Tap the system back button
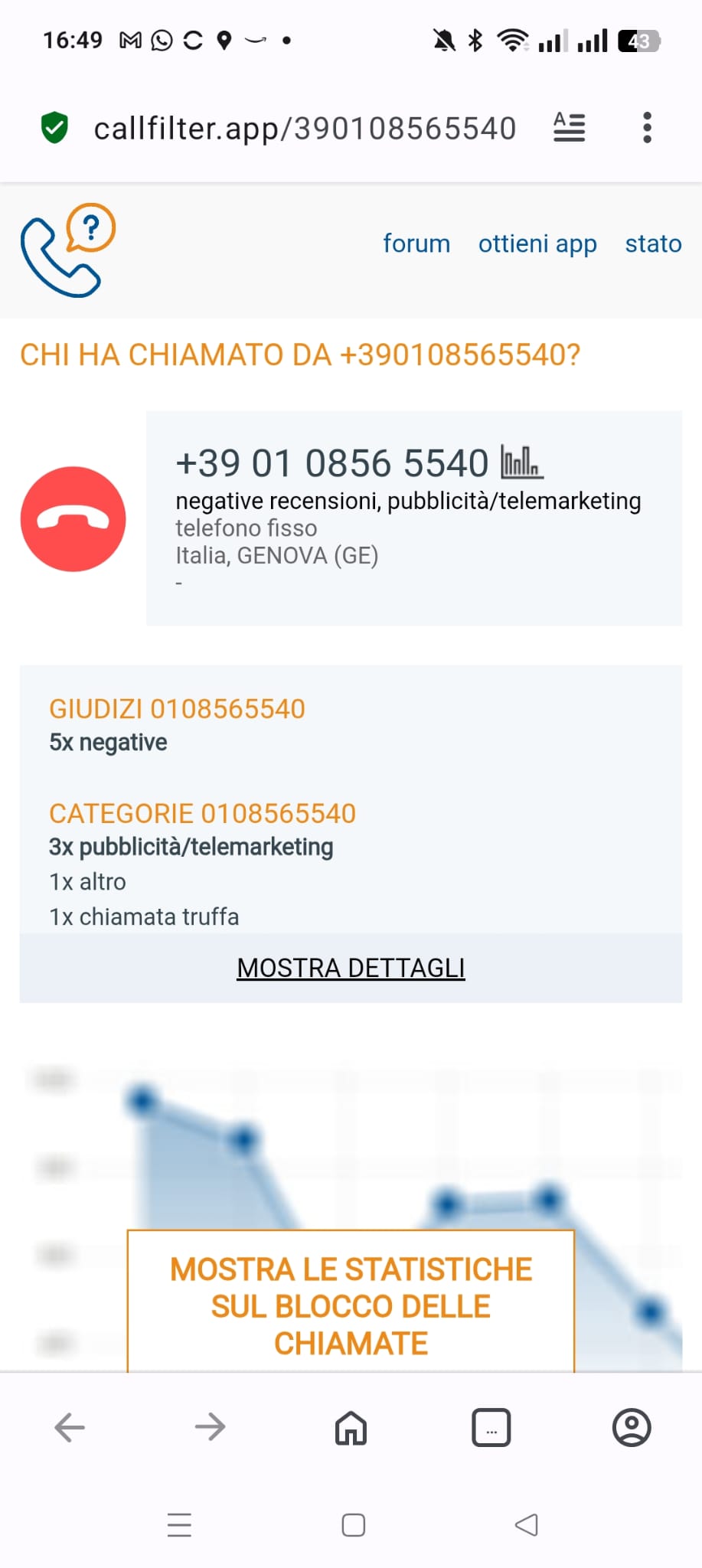This screenshot has width=702, height=1568. pos(526,1524)
